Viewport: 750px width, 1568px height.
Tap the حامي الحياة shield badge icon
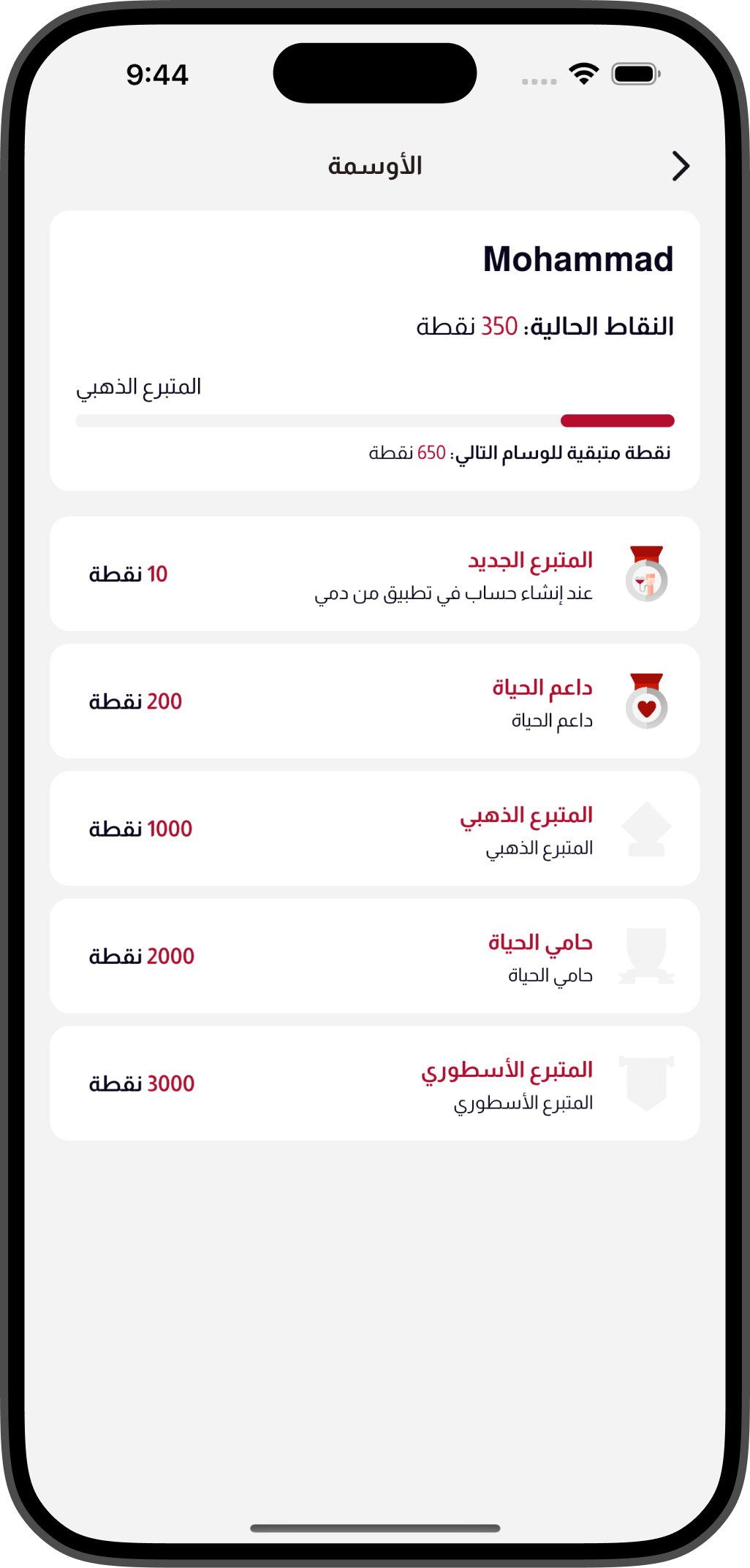(x=645, y=956)
